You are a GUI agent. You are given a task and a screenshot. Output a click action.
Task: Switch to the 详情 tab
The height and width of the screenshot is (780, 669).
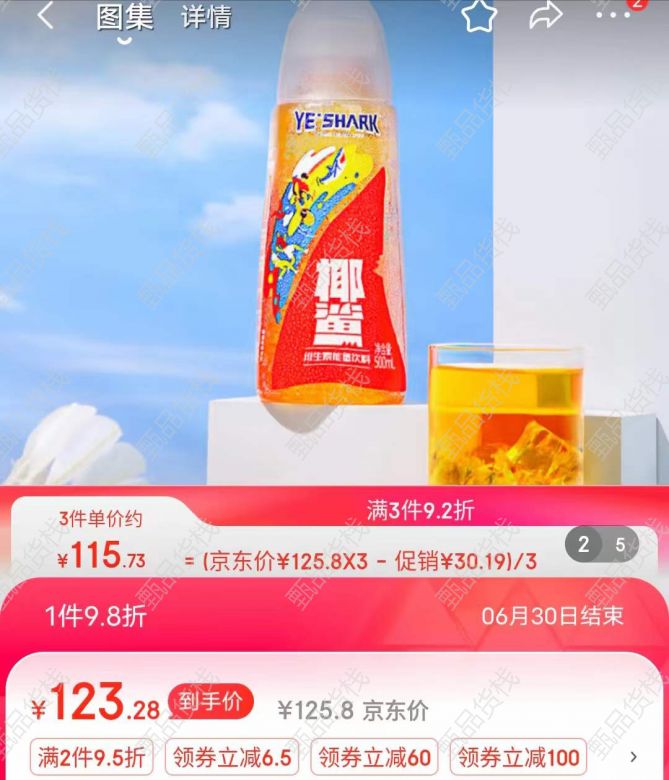[206, 17]
